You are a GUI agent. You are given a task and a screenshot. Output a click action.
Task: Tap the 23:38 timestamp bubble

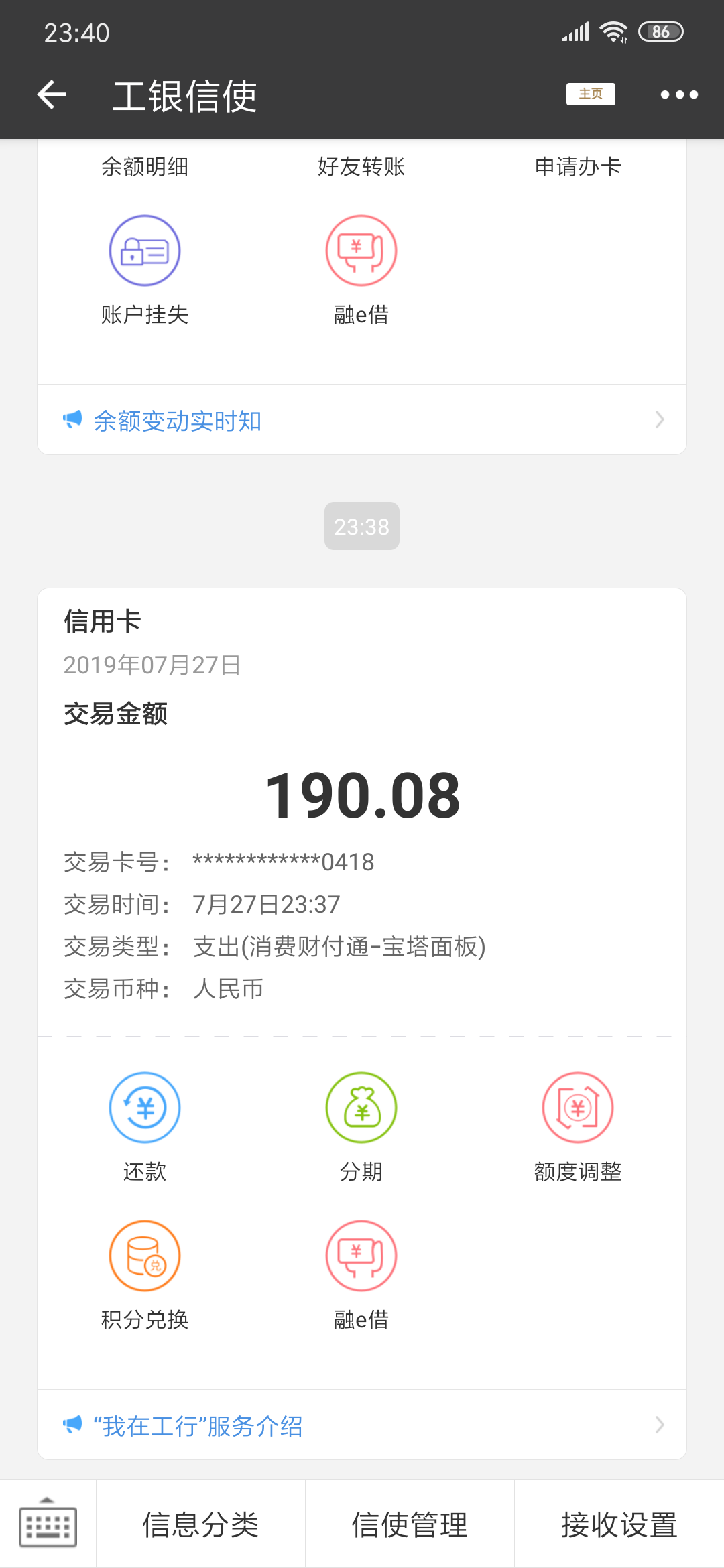(x=361, y=526)
